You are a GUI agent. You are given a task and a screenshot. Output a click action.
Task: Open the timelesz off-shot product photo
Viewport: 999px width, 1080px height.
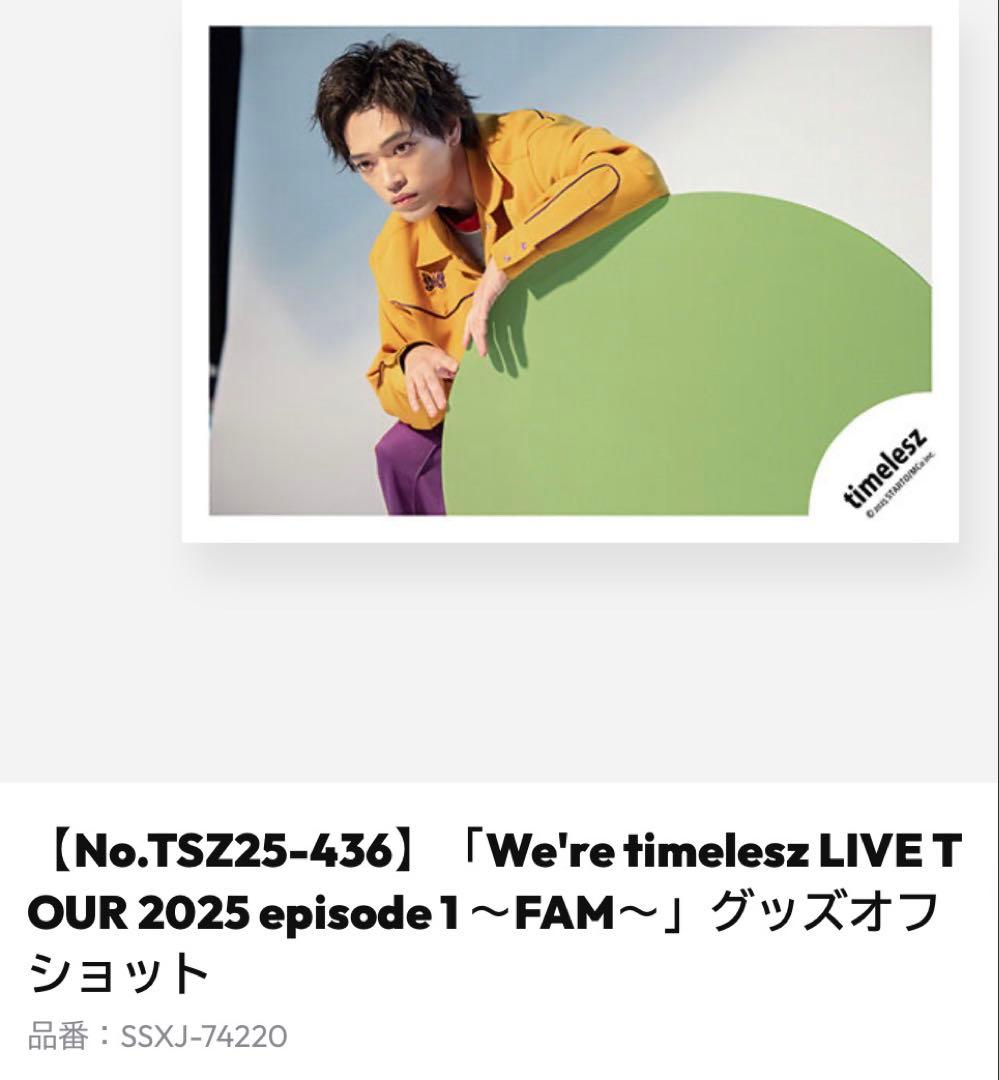click(570, 270)
